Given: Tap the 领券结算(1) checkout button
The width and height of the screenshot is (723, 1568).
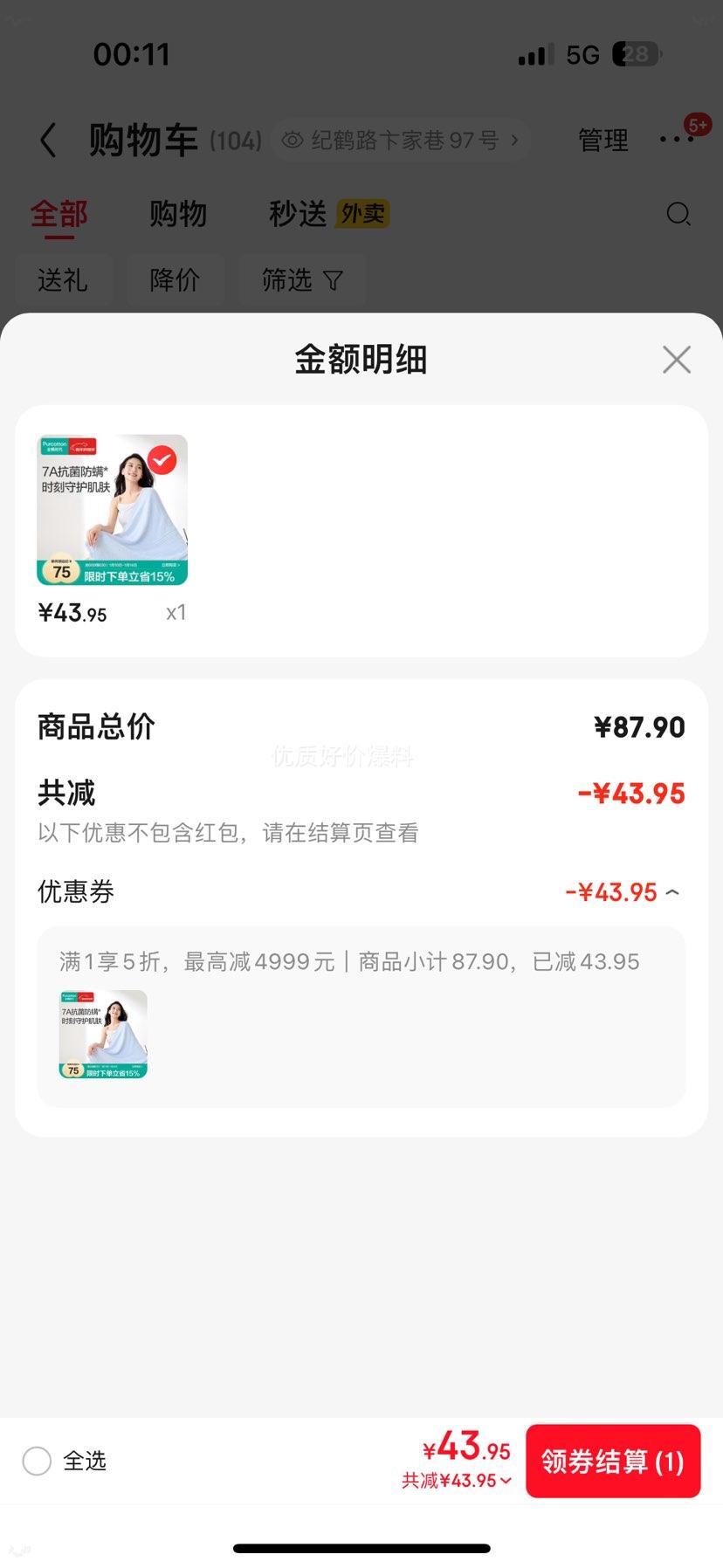Looking at the screenshot, I should point(614,1461).
